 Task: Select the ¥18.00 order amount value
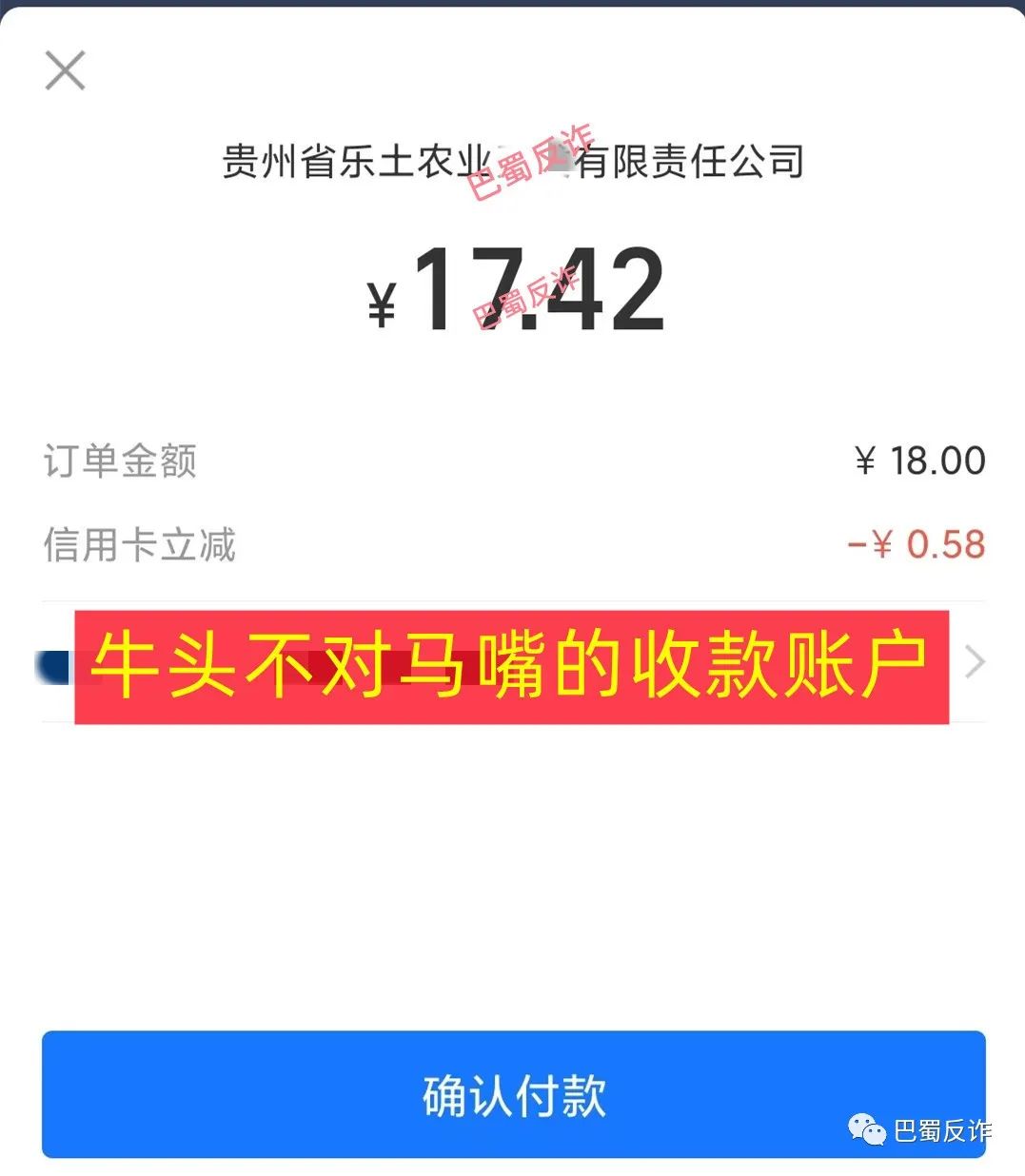(x=919, y=461)
